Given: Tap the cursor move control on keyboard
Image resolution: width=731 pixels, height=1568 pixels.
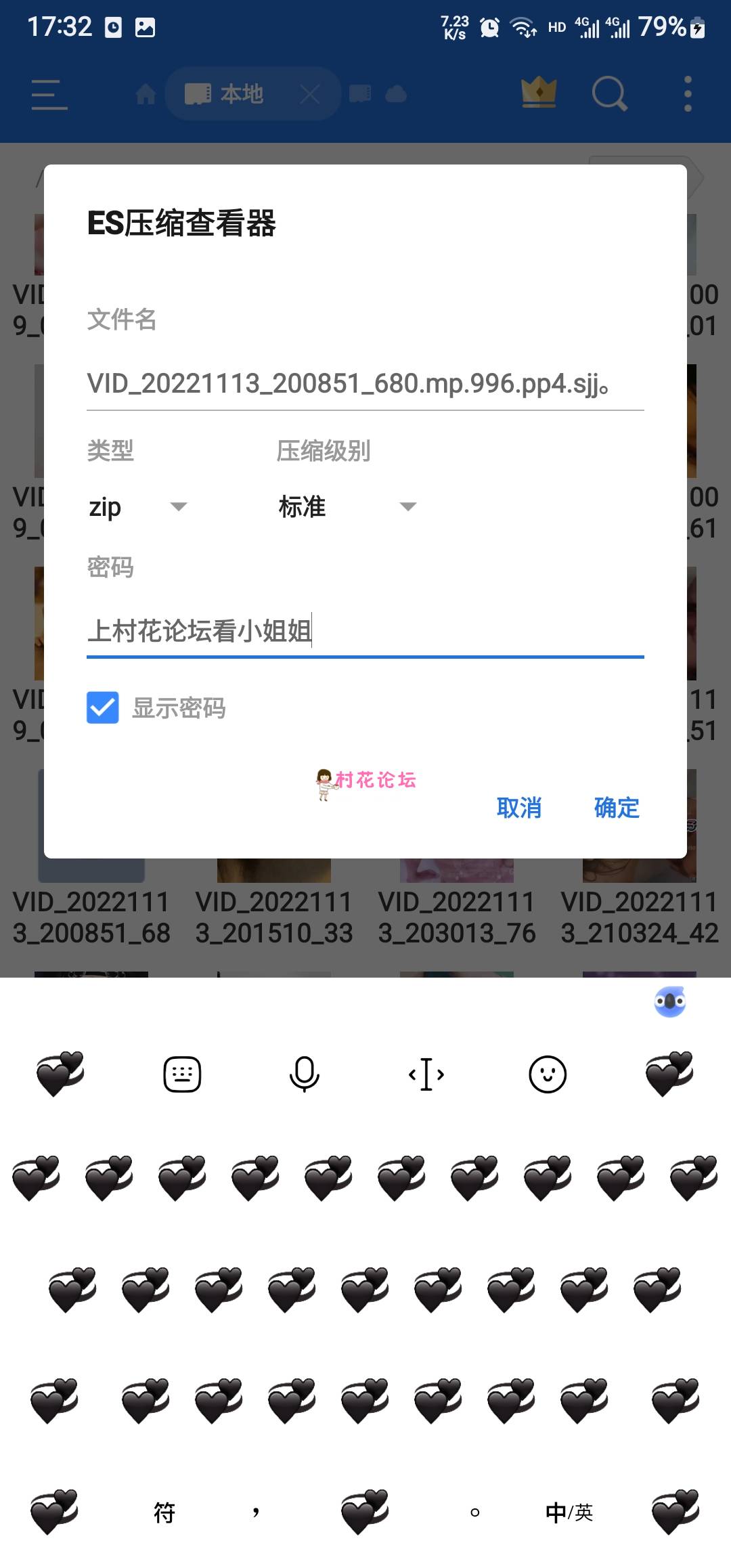Looking at the screenshot, I should pyautogui.click(x=426, y=1074).
